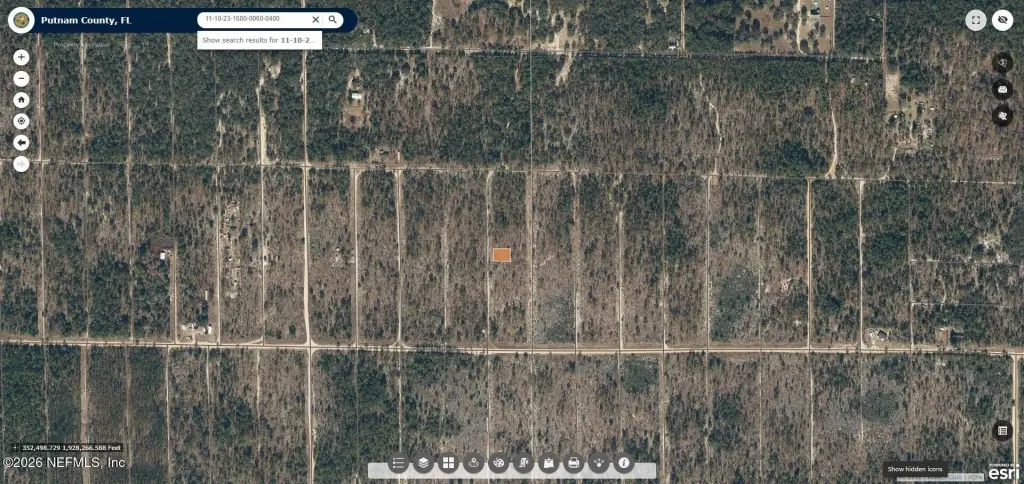Go back to the previous map extent
Image resolution: width=1024 pixels, height=484 pixels.
pyautogui.click(x=21, y=142)
